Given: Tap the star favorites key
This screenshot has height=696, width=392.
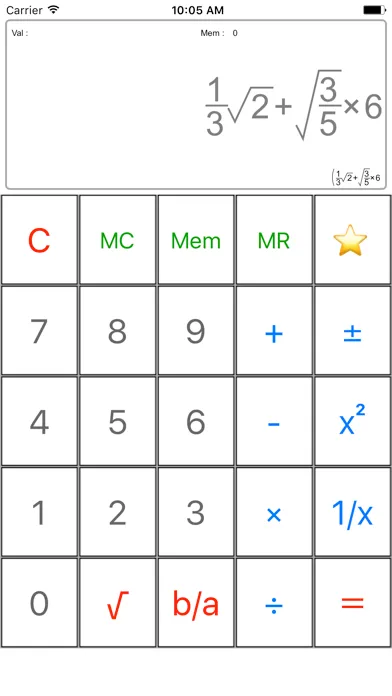Looking at the screenshot, I should point(352,240).
